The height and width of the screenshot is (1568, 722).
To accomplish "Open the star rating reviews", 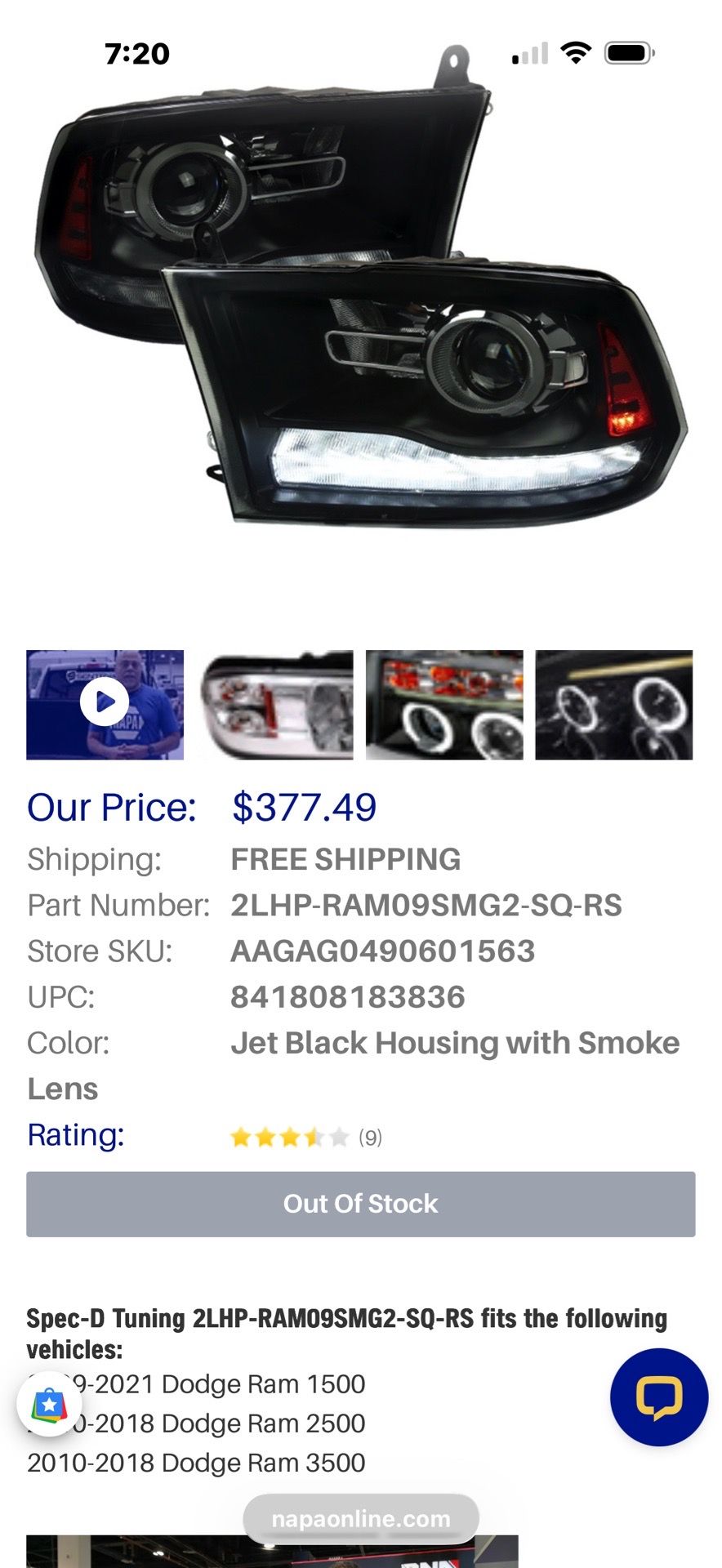I will (306, 1137).
